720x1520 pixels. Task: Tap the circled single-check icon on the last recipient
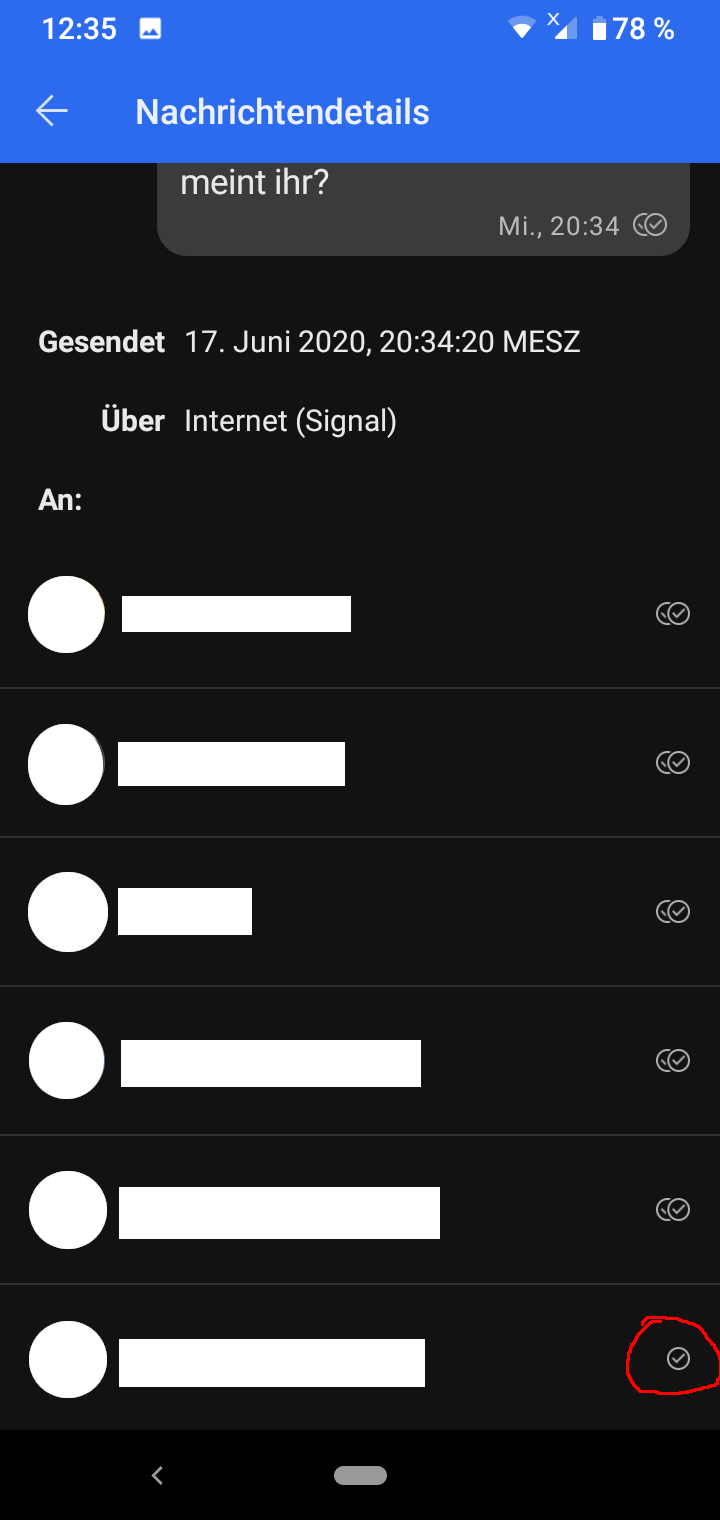[678, 1358]
